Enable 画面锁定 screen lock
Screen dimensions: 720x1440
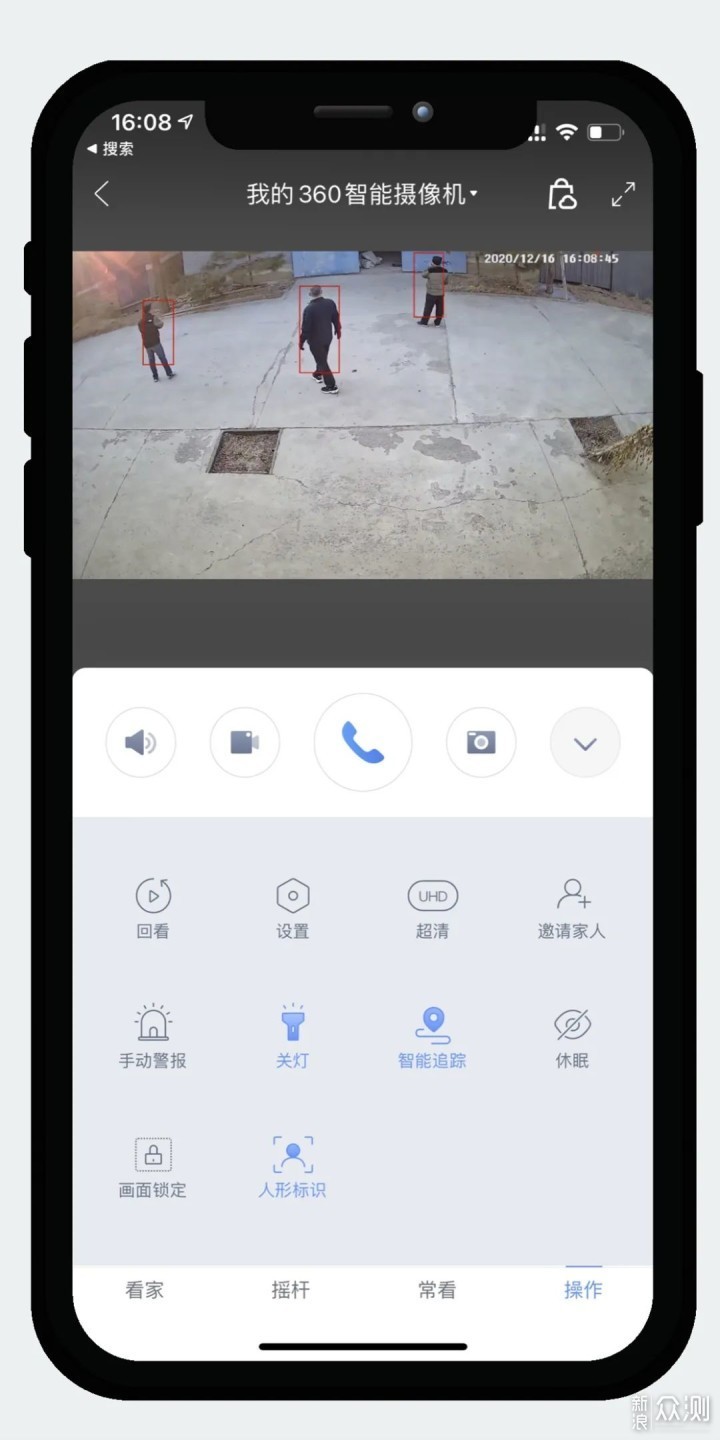(153, 1167)
